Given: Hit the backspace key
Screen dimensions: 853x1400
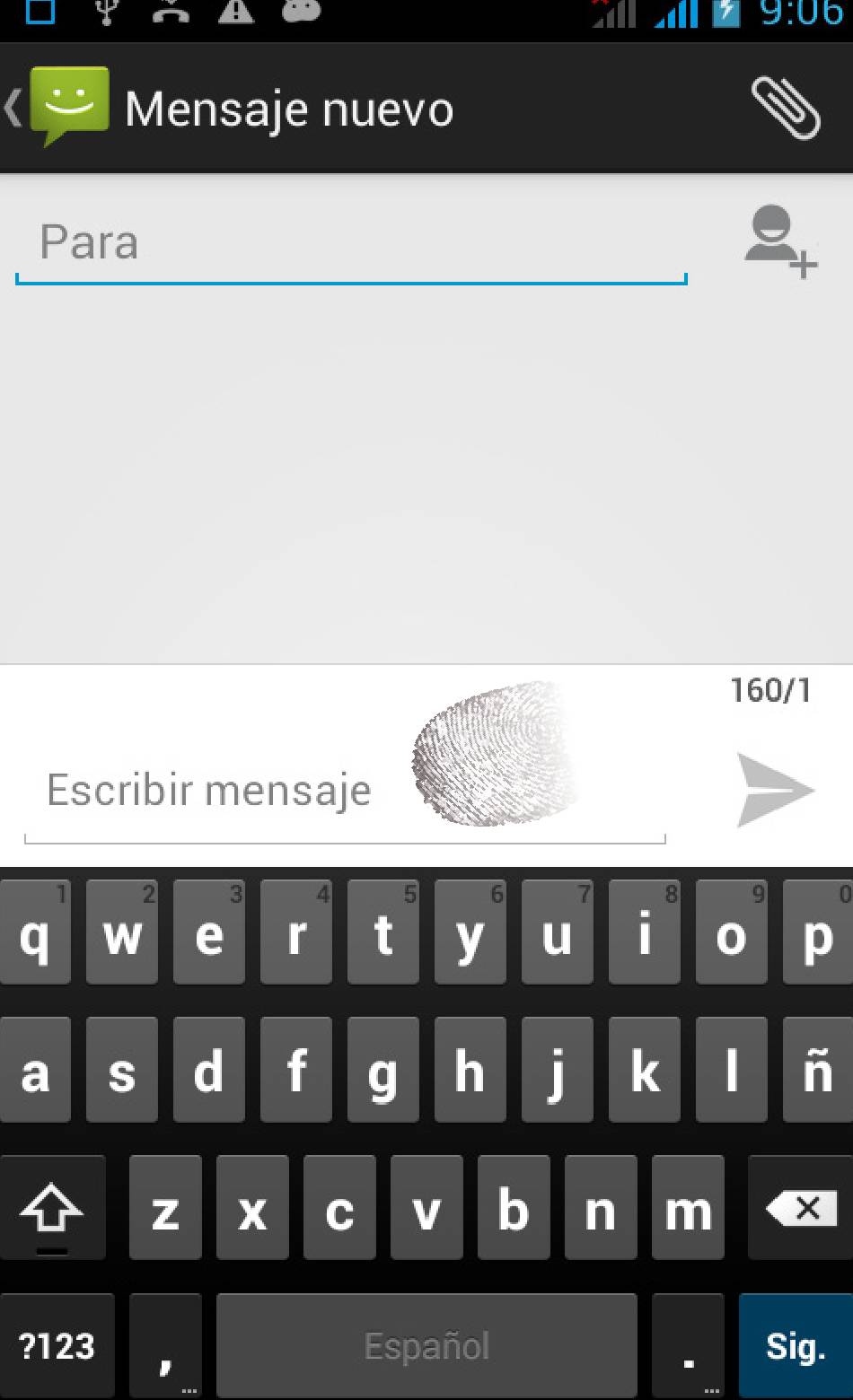Looking at the screenshot, I should (801, 1208).
